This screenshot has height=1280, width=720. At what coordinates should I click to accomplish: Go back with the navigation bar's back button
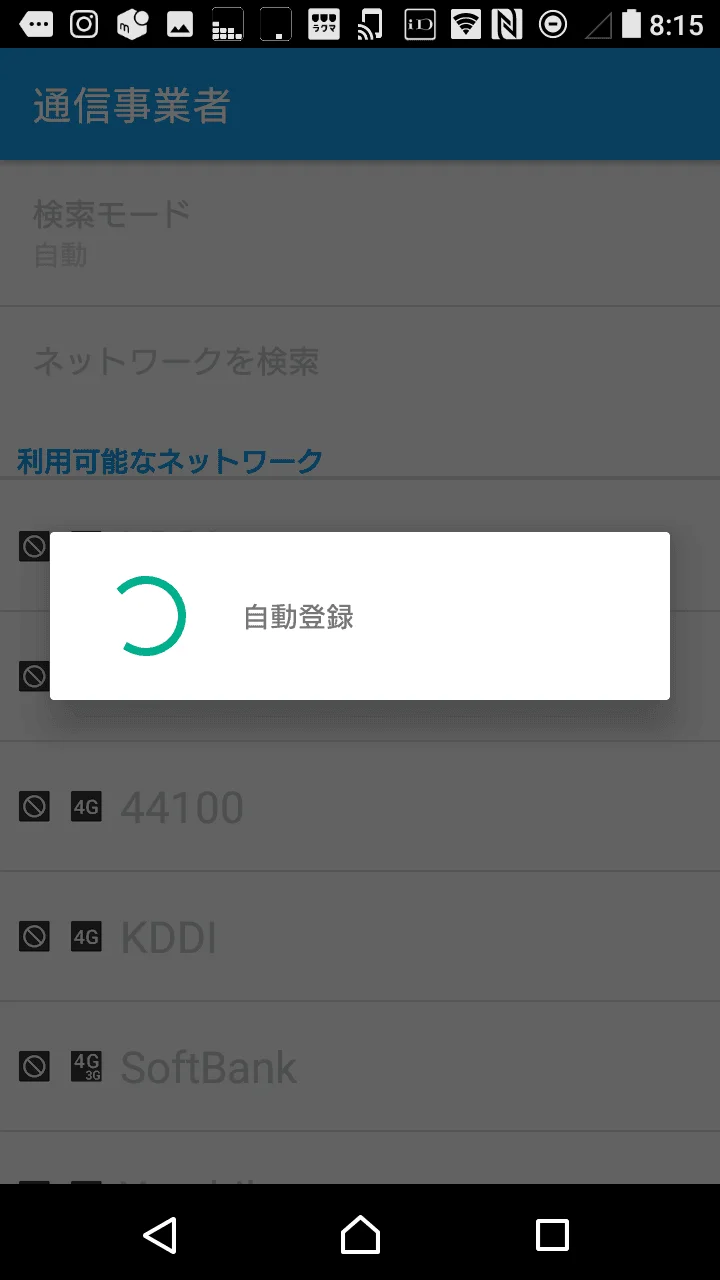pyautogui.click(x=160, y=1234)
